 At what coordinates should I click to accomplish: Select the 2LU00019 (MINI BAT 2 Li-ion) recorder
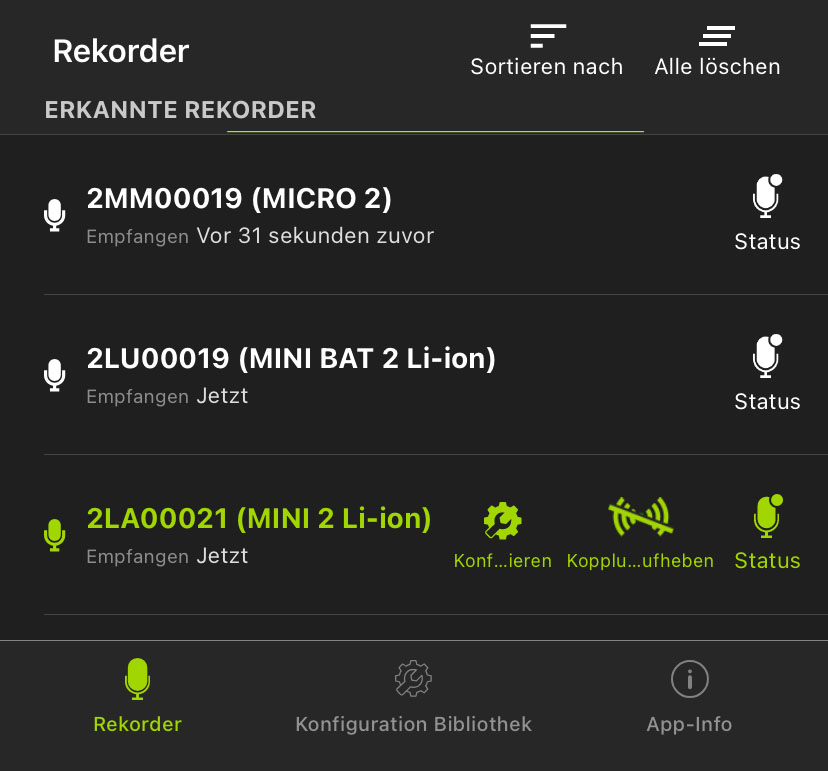pos(290,374)
